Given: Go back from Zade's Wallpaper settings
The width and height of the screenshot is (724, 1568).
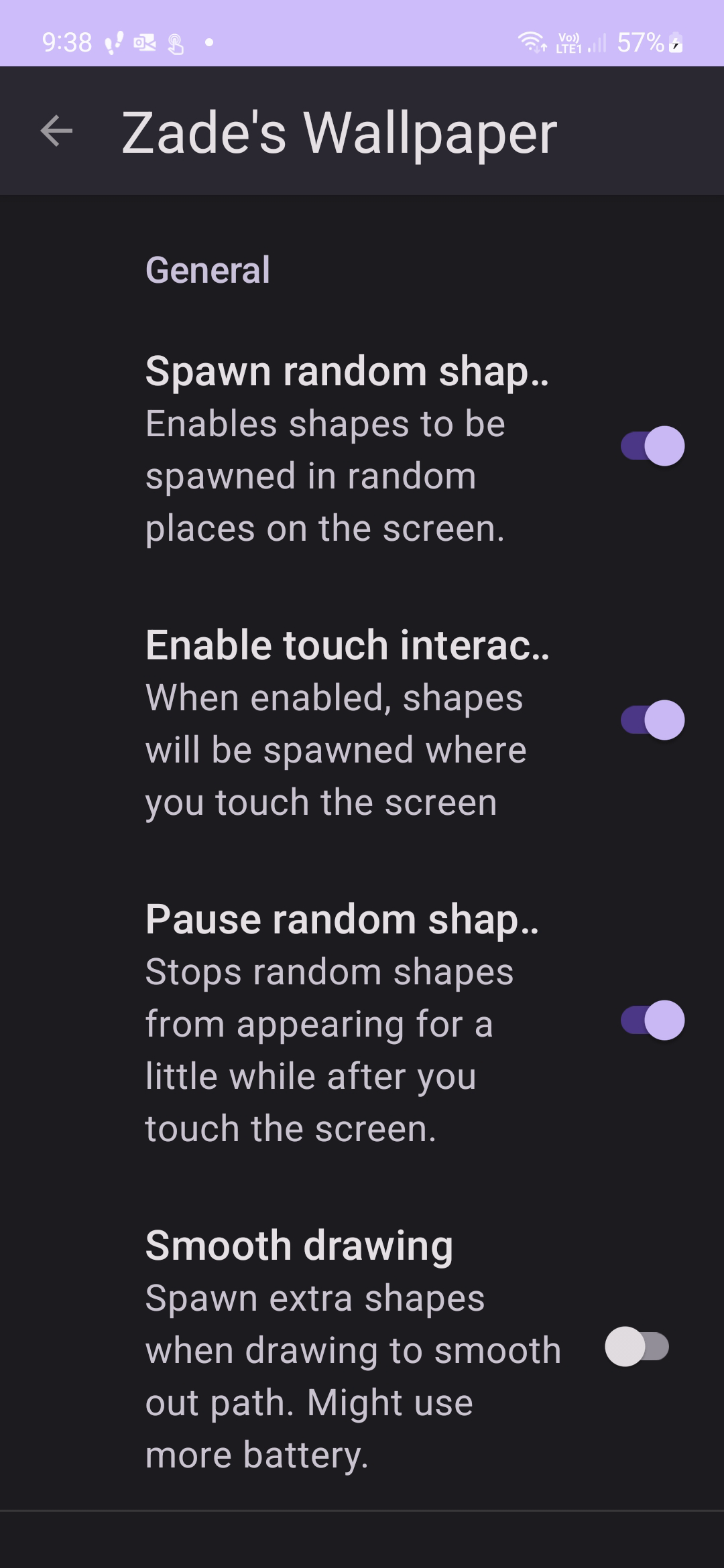Looking at the screenshot, I should (x=56, y=131).
